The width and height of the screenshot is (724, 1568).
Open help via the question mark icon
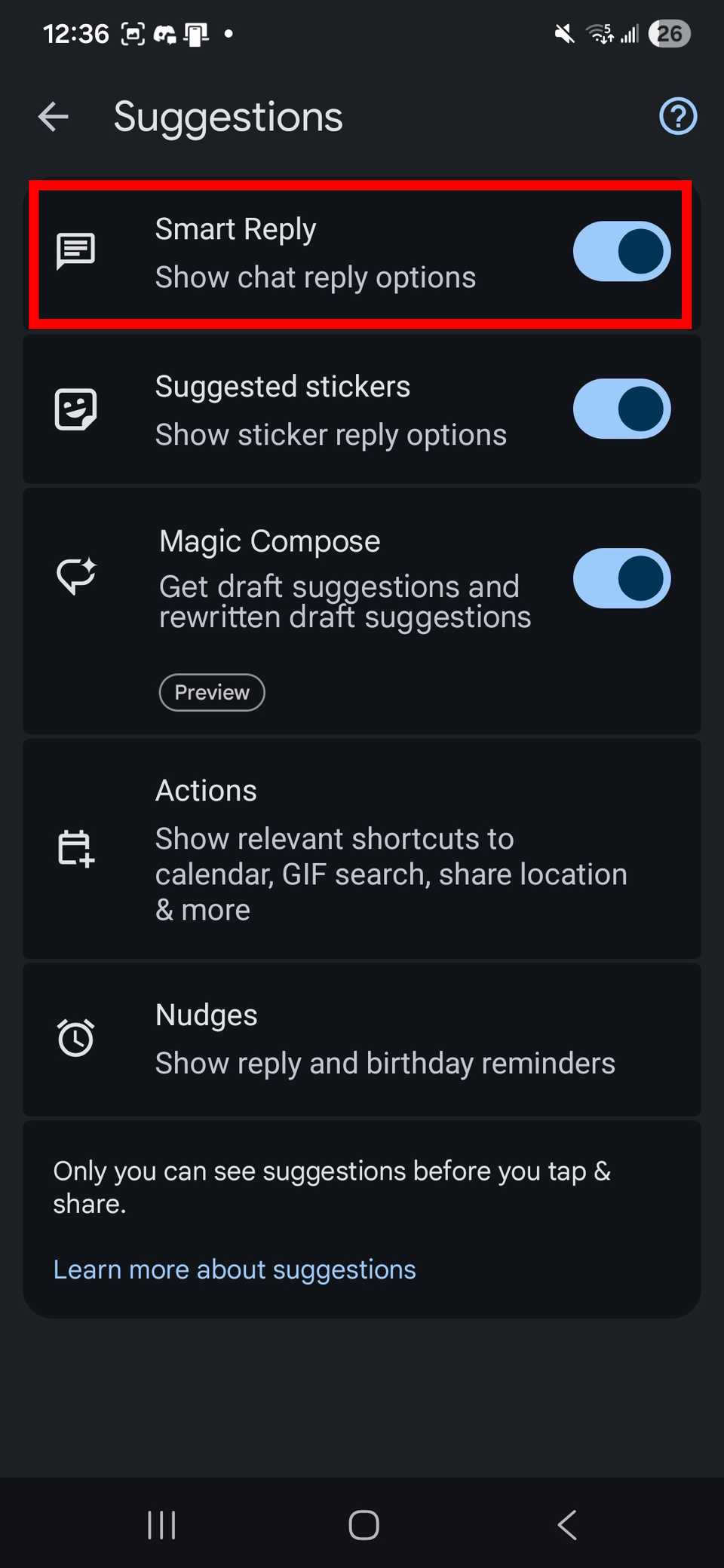pos(676,116)
